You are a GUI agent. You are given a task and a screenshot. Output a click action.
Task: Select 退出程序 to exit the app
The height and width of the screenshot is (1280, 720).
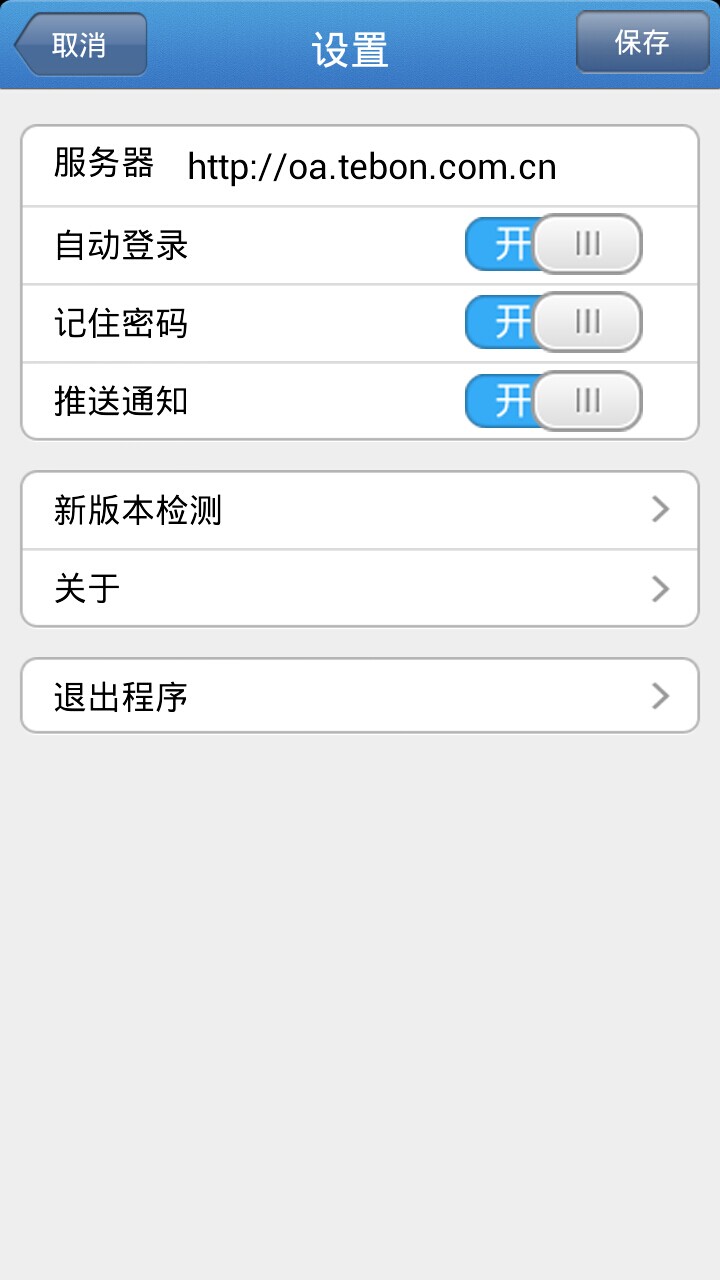pos(360,696)
